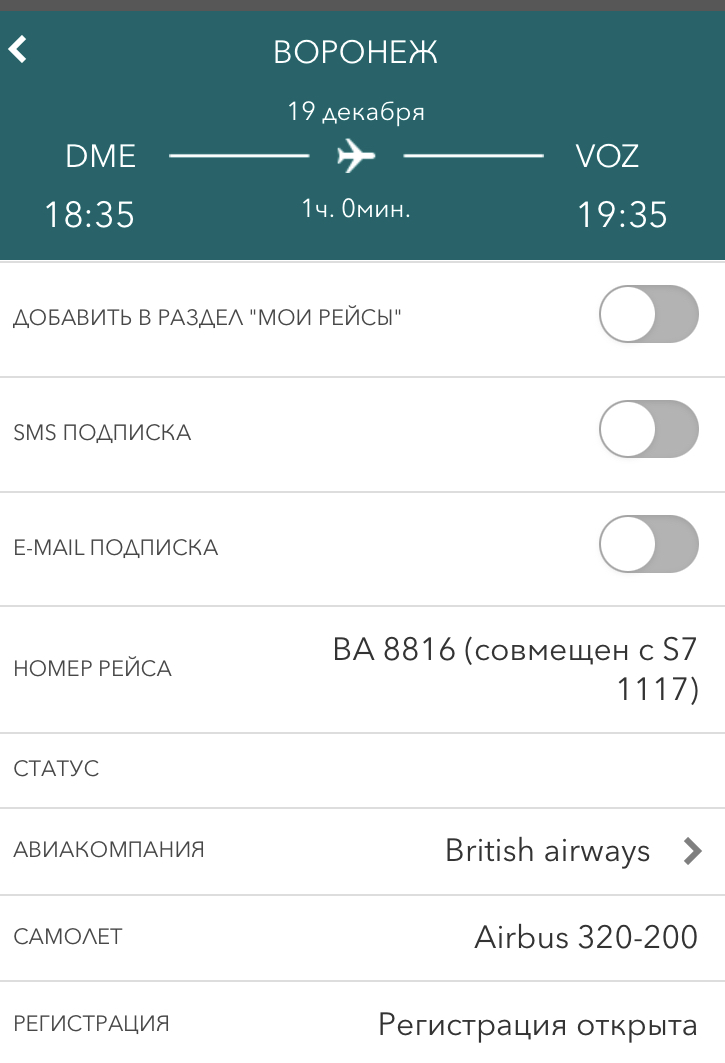Toggle the E-mail подписка switch
725x1063 pixels.
tap(647, 545)
